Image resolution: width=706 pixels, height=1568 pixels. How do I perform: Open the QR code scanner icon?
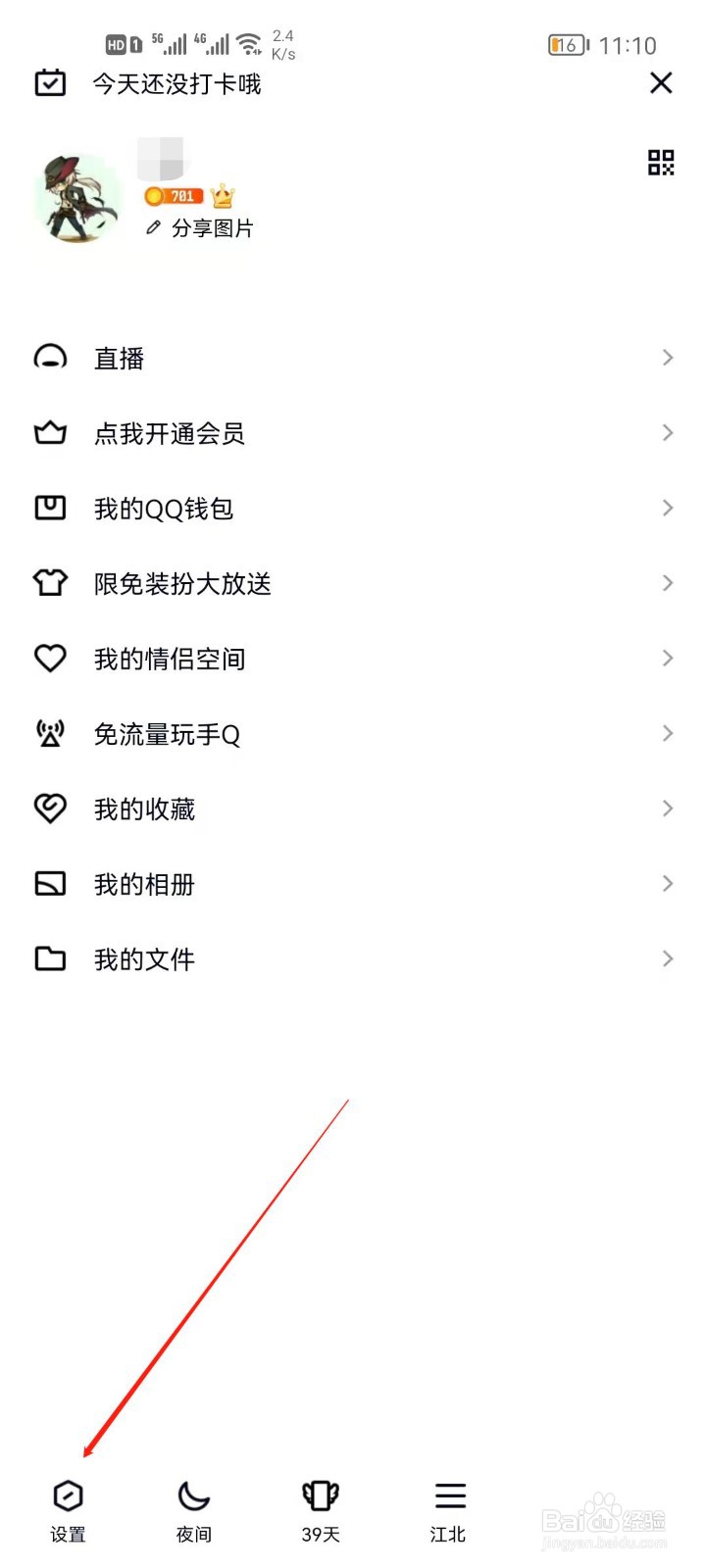click(x=662, y=163)
